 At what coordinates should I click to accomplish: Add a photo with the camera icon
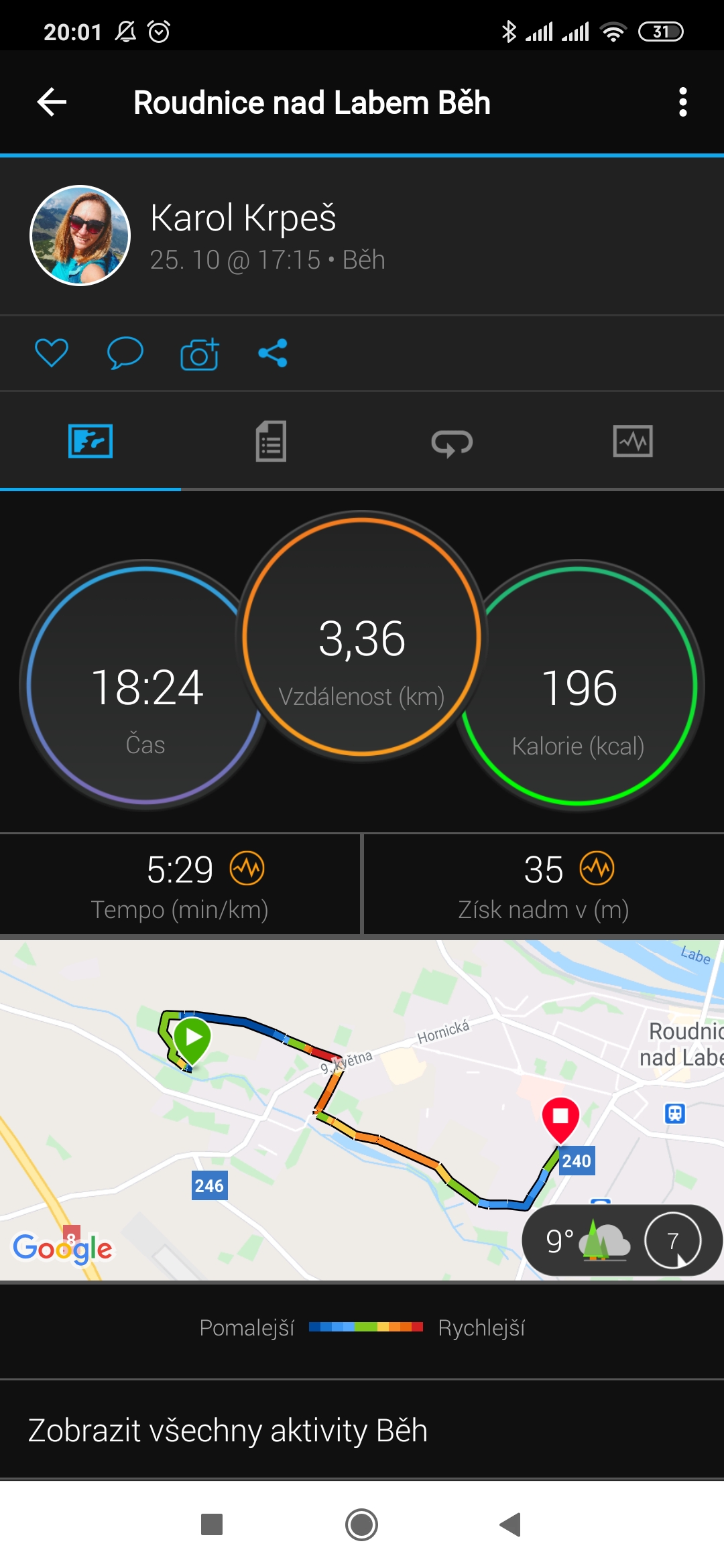(x=200, y=353)
